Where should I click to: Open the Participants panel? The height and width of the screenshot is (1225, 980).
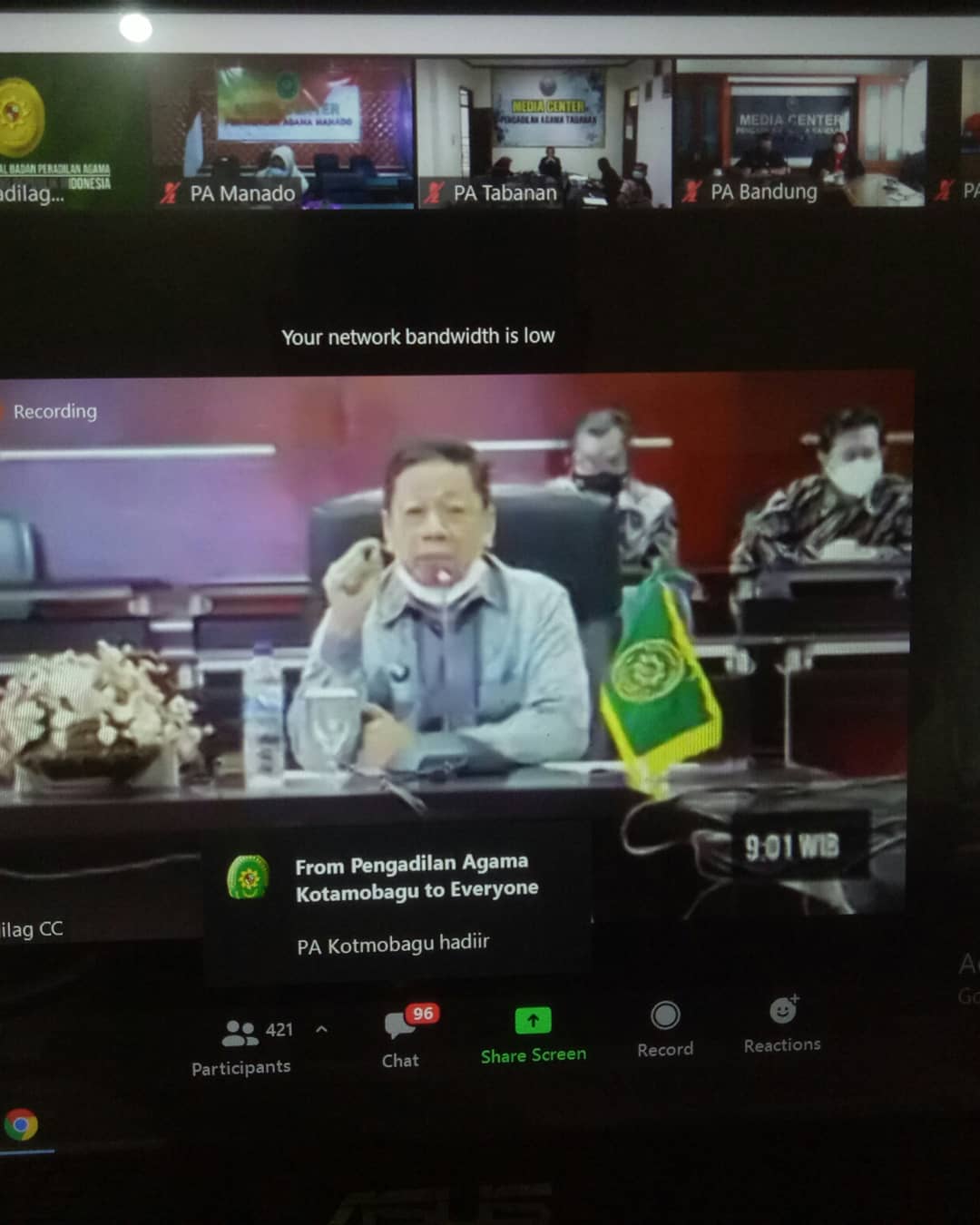pos(240,1045)
